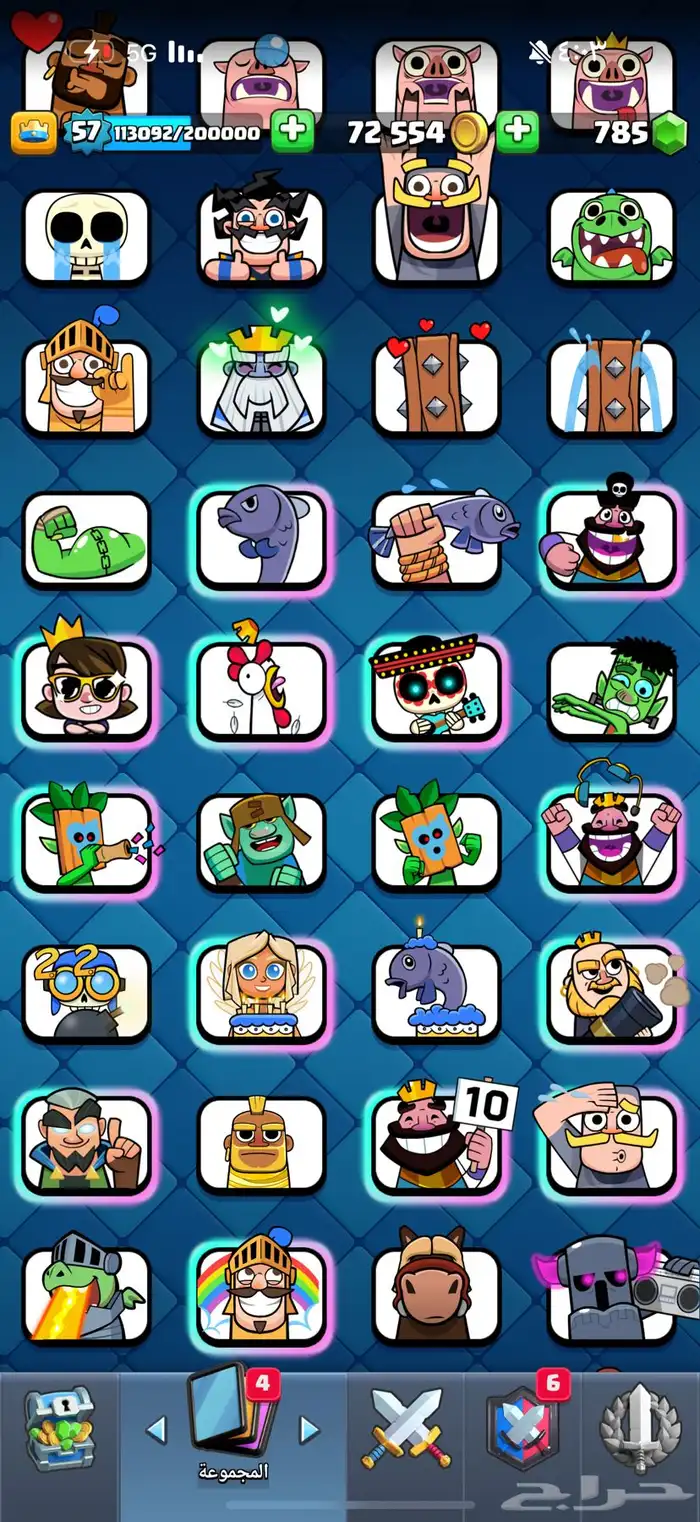700x1522 pixels.
Task: Select the ghost king hearts emote
Action: tap(261, 386)
